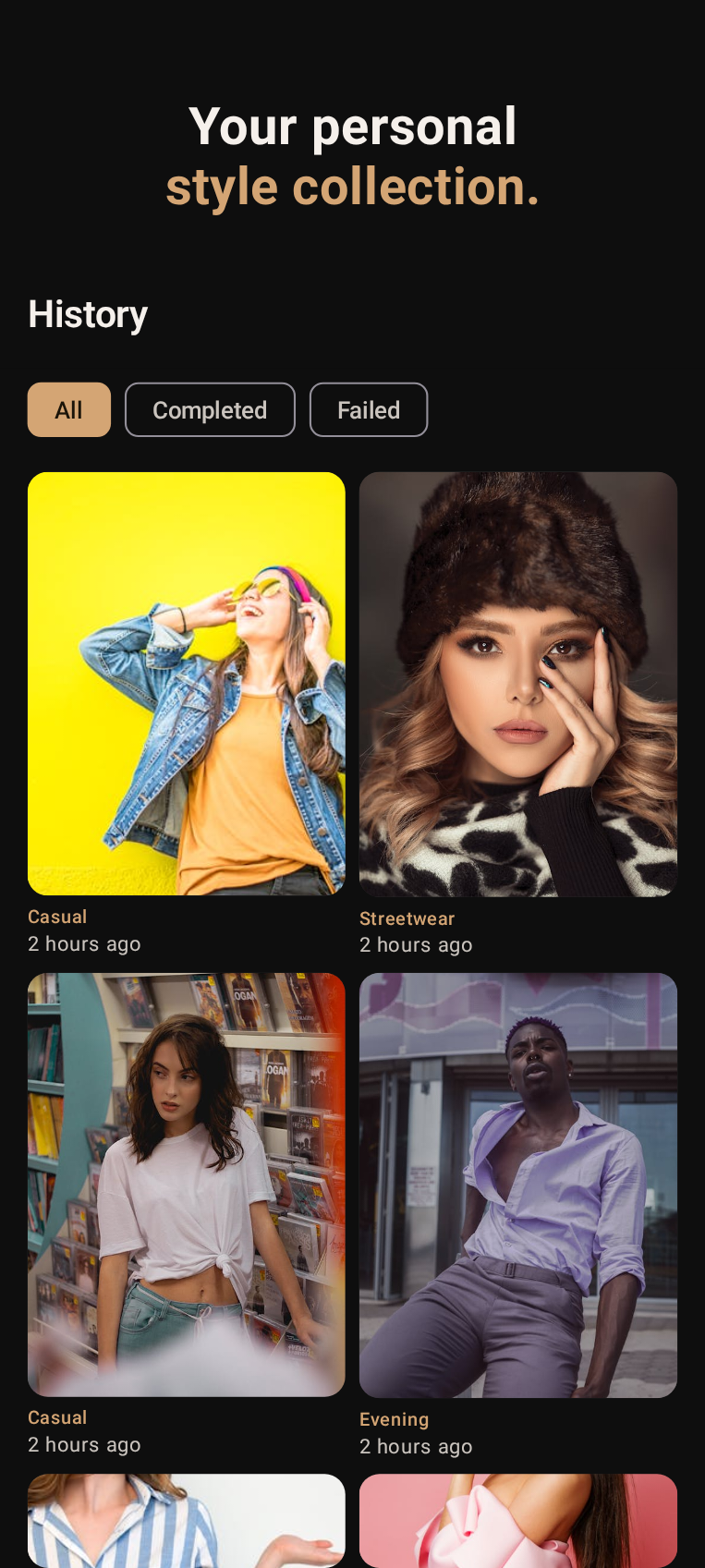This screenshot has height=1568, width=705.
Task: Select the All filter chip
Action: coord(69,409)
